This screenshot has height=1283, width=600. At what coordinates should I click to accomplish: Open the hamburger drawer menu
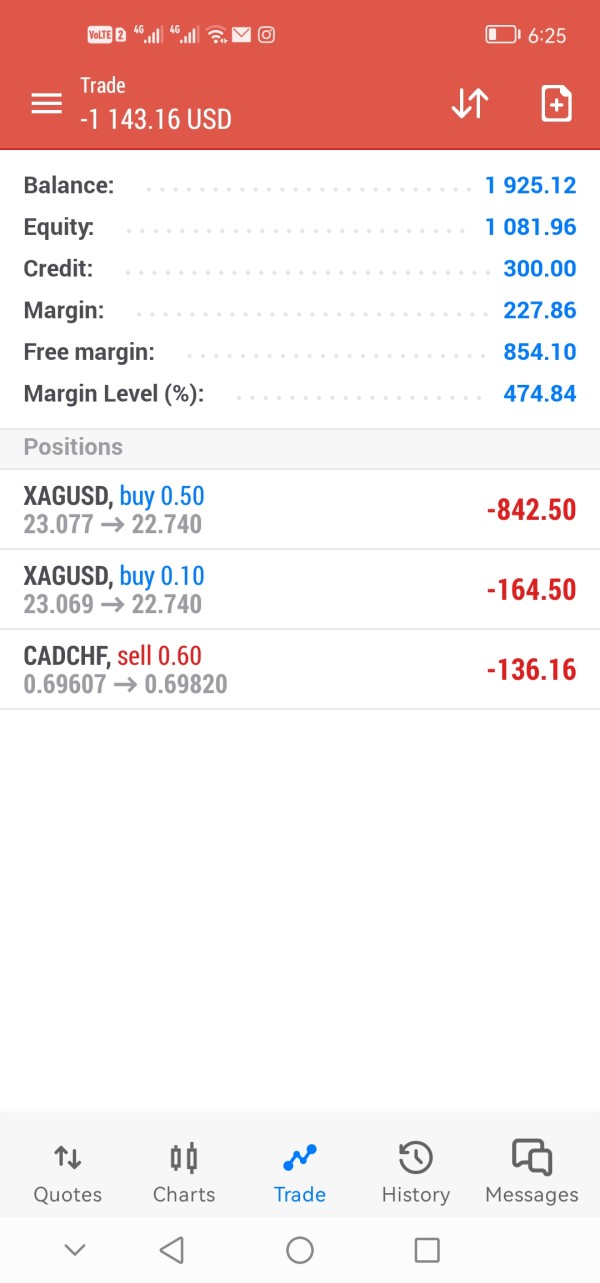click(x=46, y=104)
